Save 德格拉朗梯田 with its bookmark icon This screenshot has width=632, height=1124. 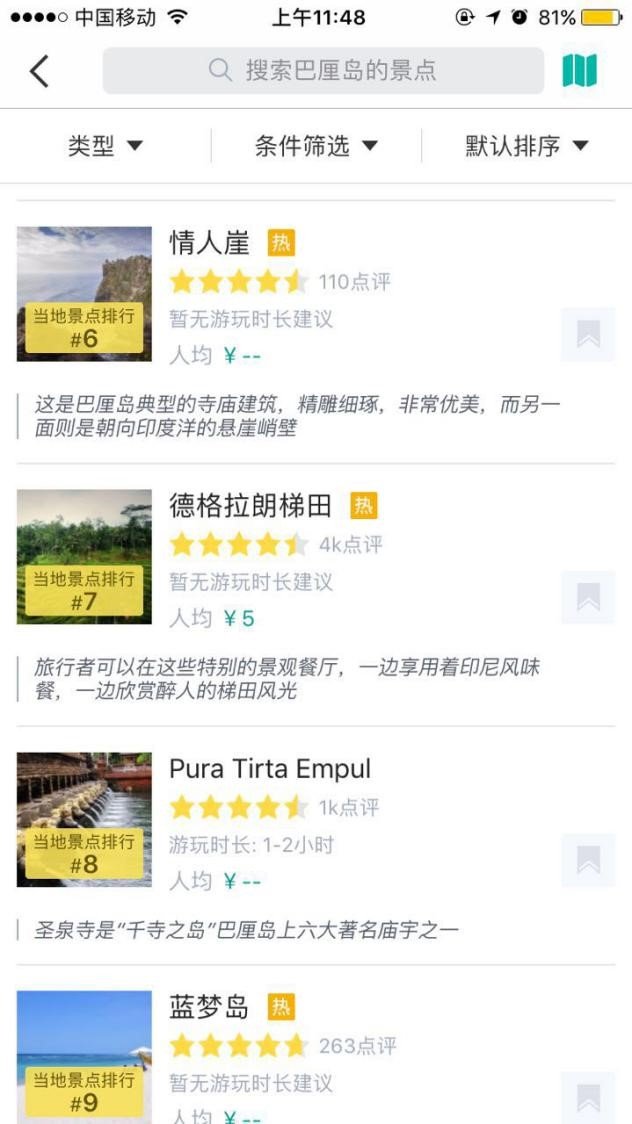click(588, 598)
